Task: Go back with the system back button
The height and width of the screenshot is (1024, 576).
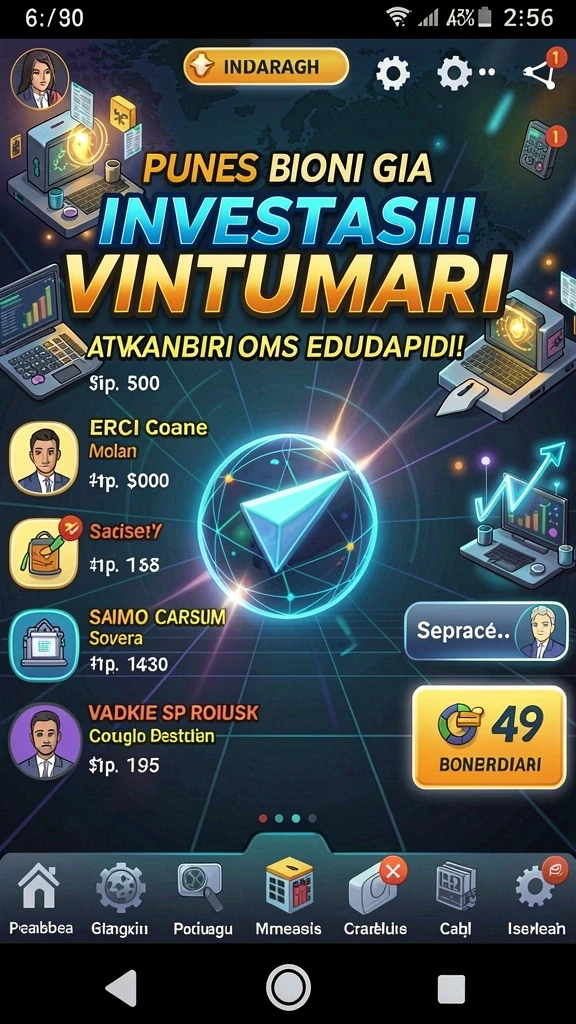Action: tap(121, 987)
